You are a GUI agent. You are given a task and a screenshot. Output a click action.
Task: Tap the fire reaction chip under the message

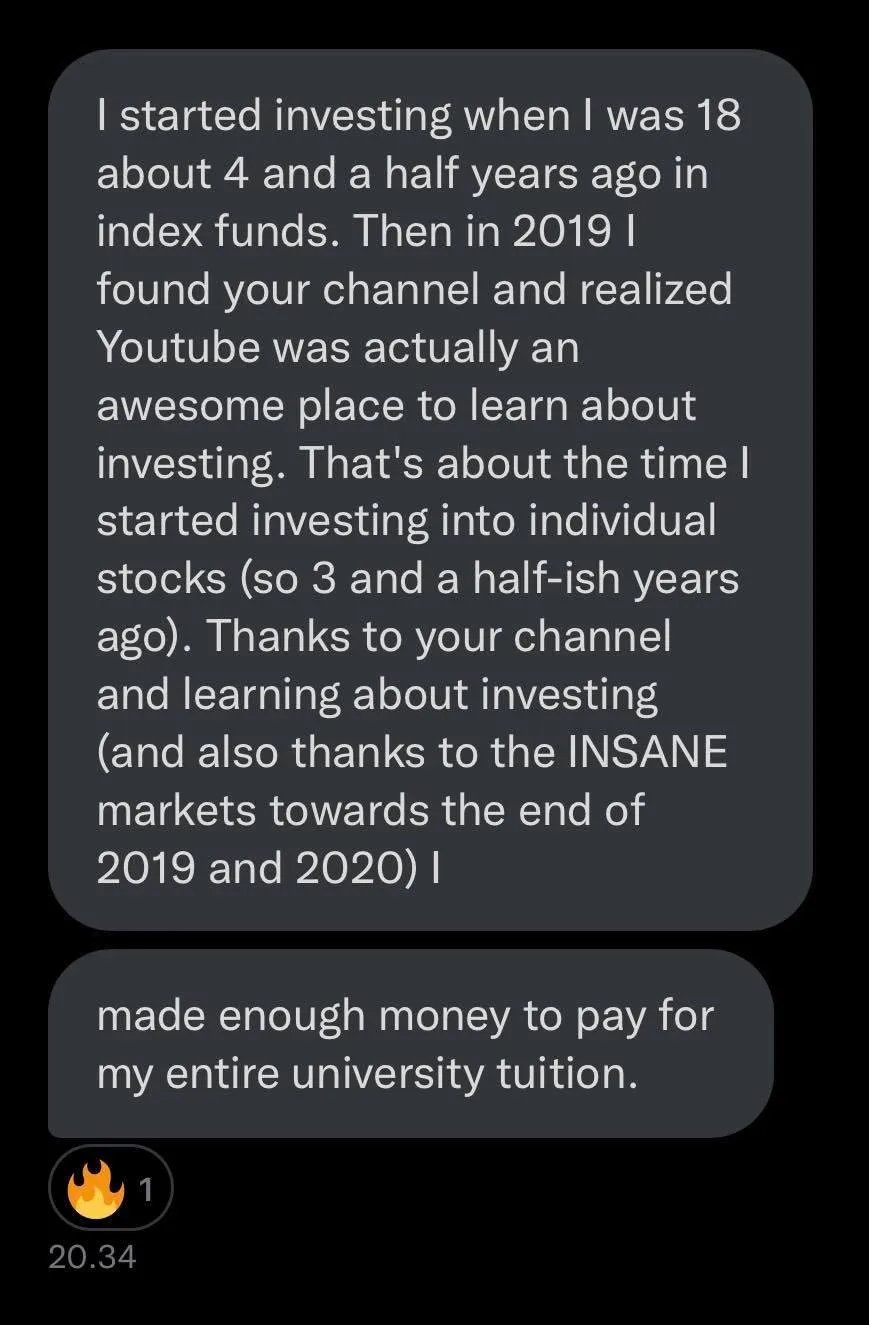click(110, 1188)
